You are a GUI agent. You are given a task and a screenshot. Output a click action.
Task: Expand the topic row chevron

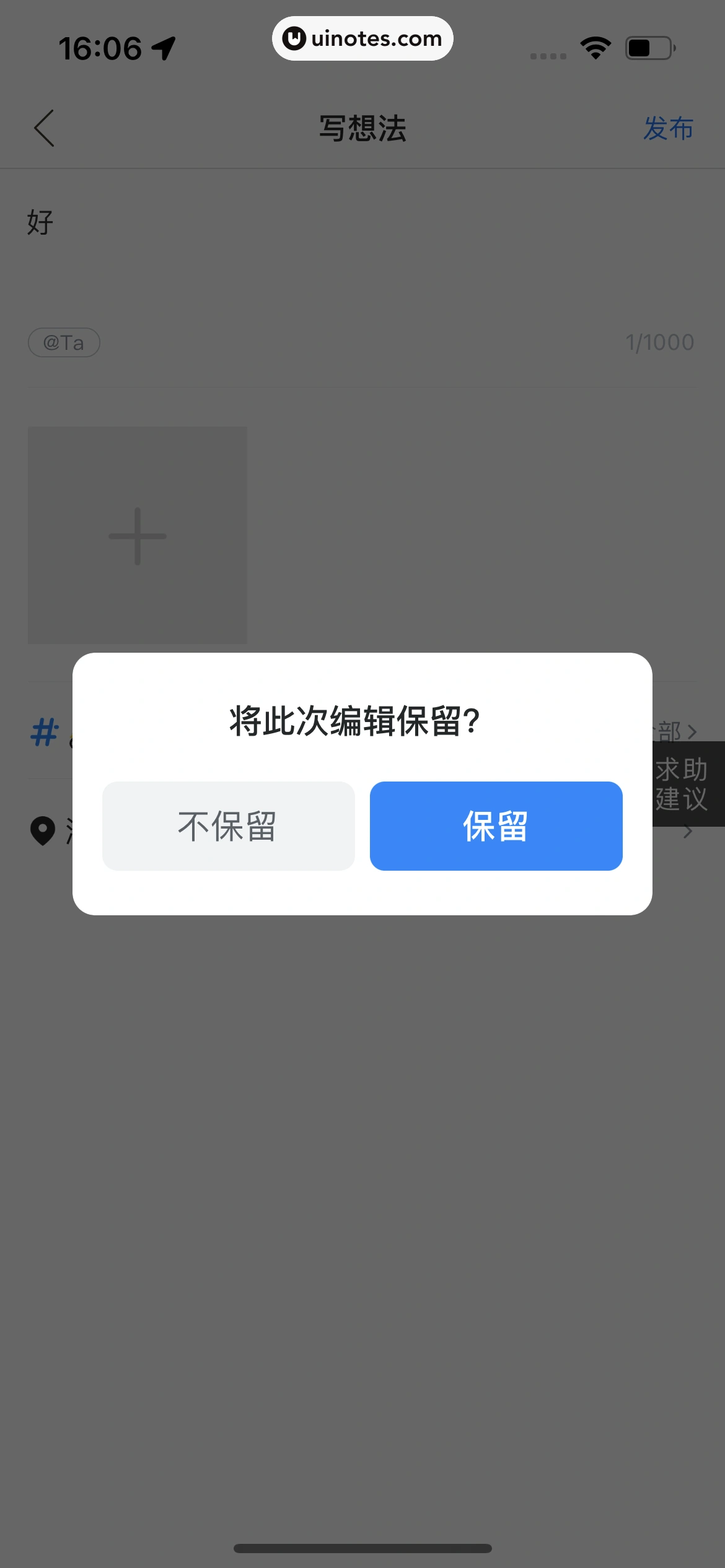tap(690, 733)
